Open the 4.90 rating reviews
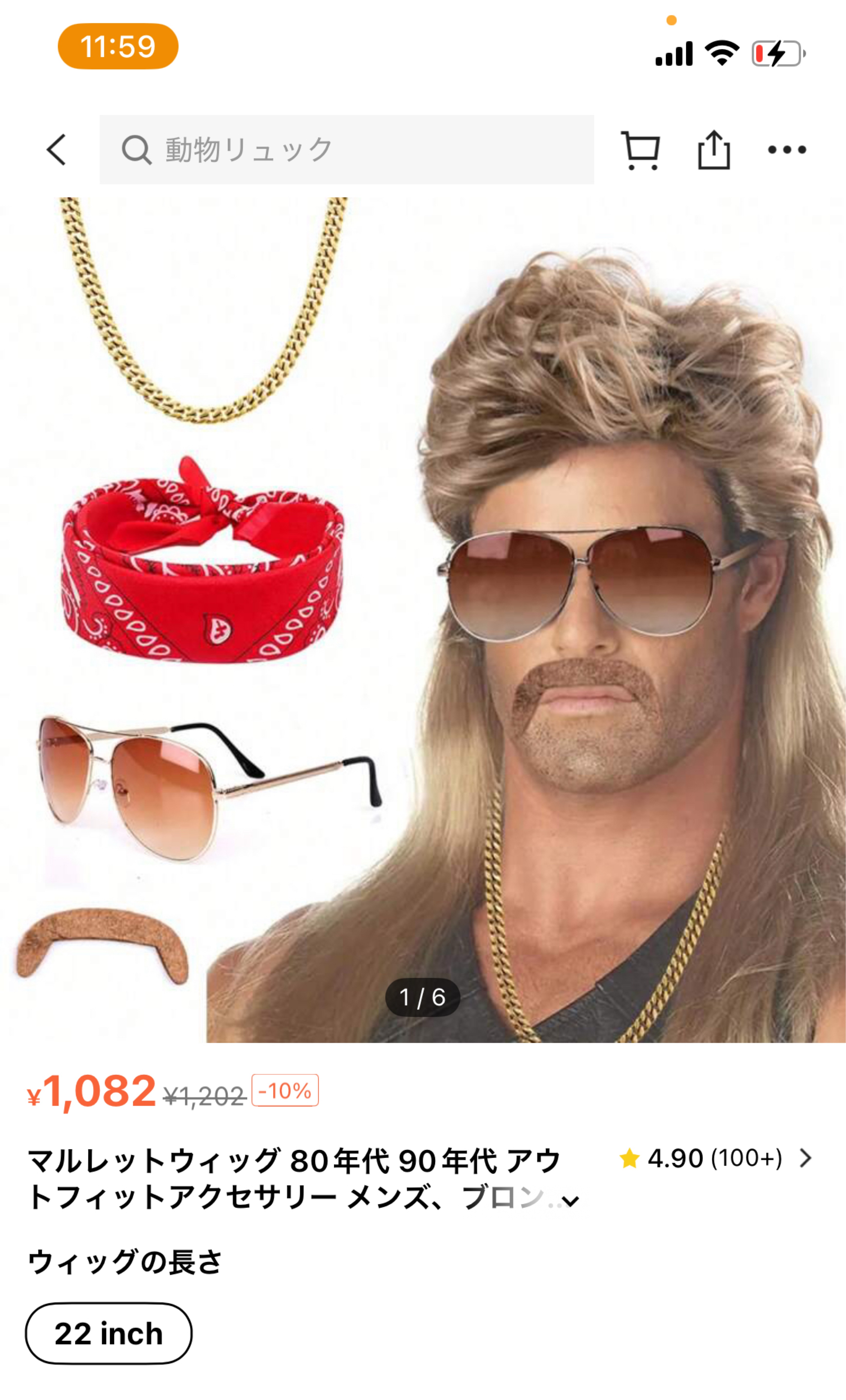 [716, 1158]
